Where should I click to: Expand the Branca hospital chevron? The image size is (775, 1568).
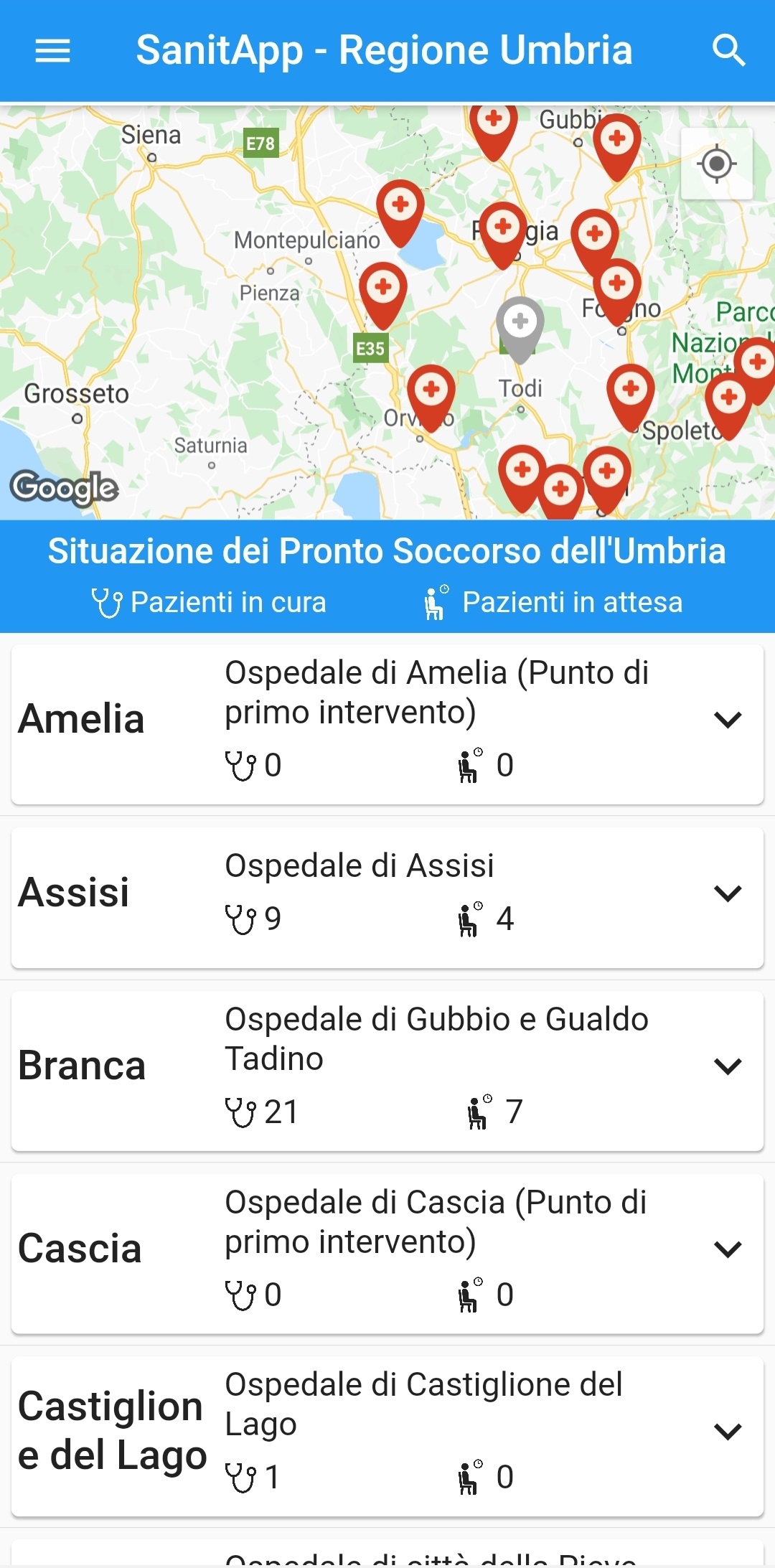[728, 1066]
